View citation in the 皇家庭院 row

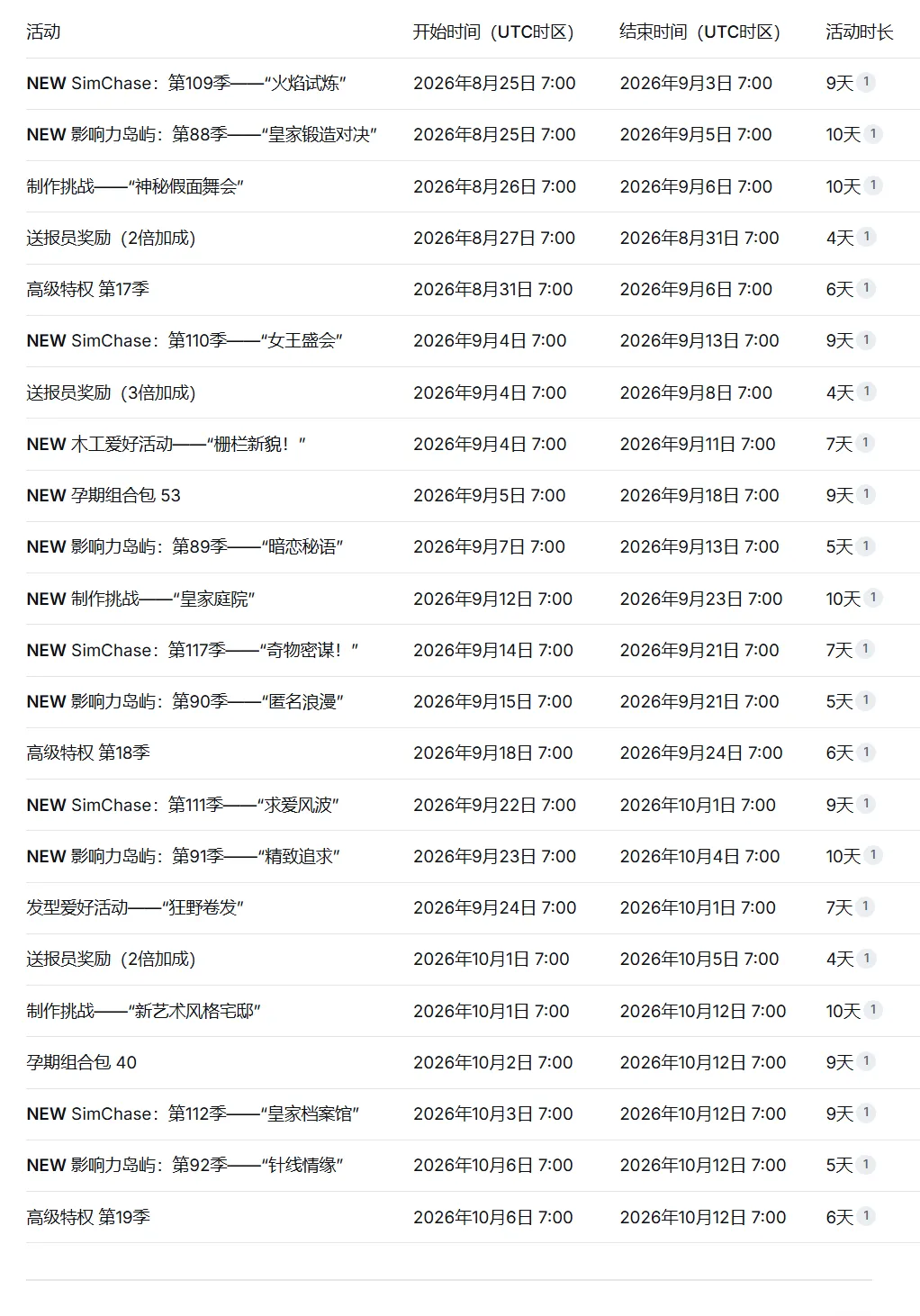(x=873, y=598)
